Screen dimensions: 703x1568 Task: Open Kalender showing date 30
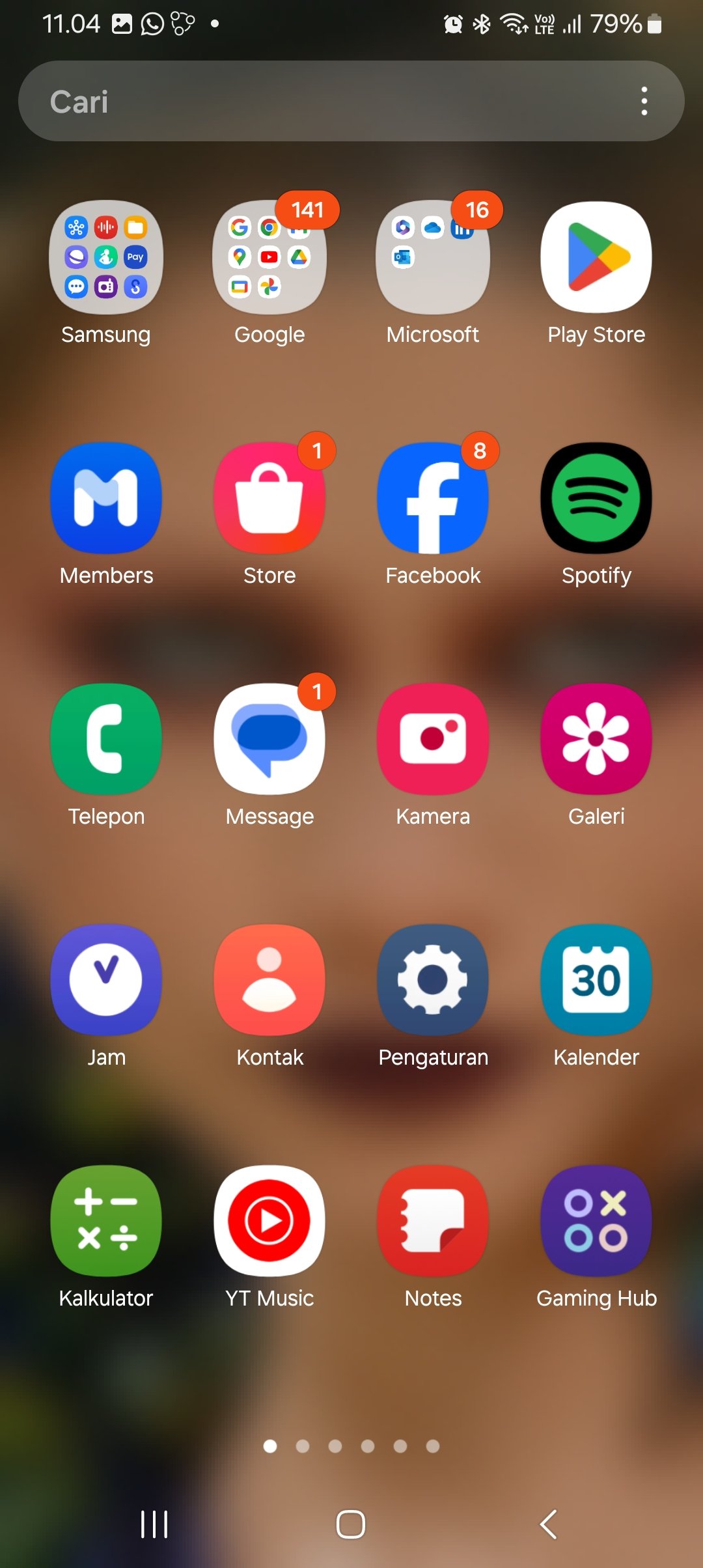[596, 980]
